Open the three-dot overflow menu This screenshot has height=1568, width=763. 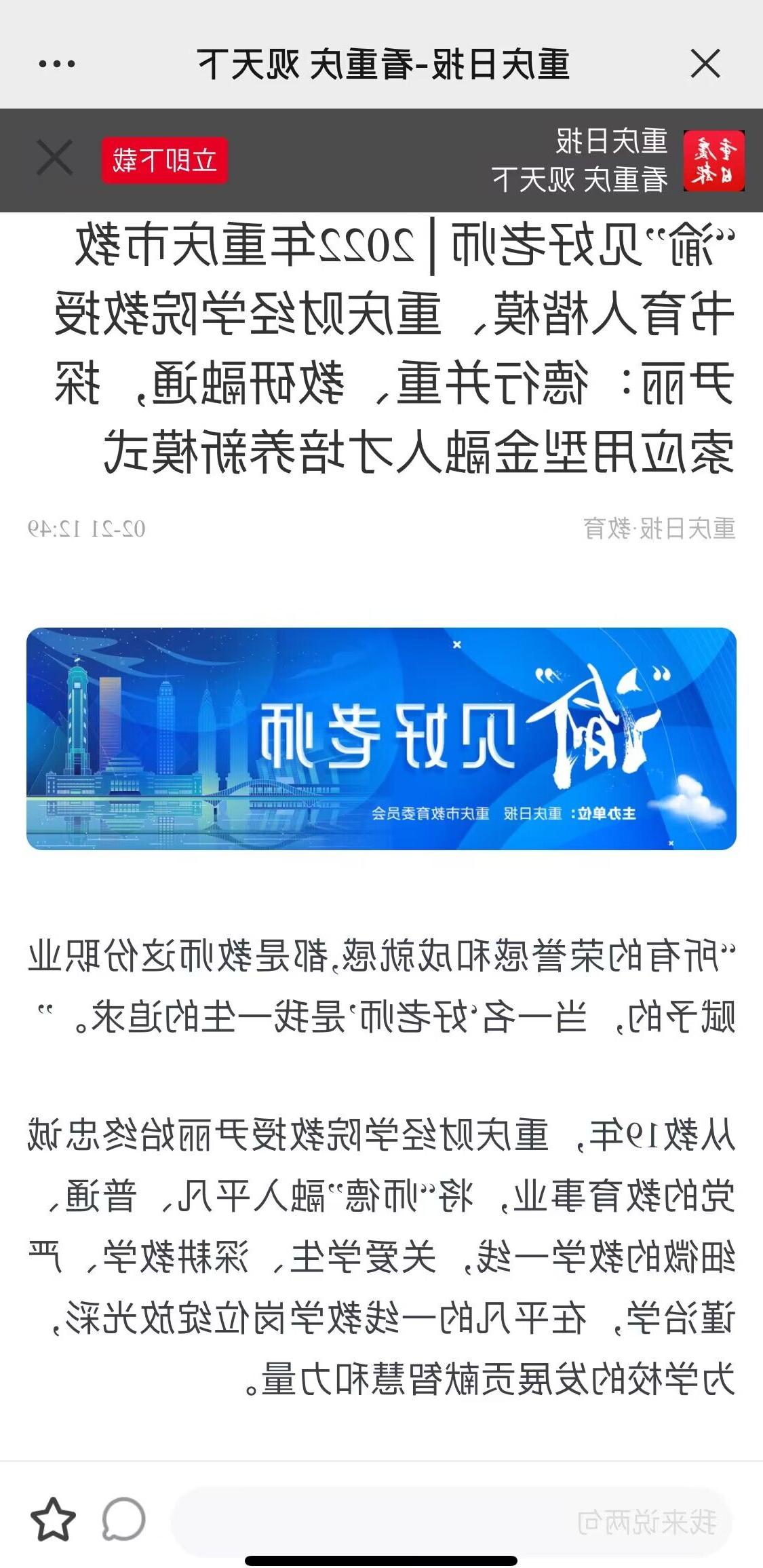(x=57, y=64)
